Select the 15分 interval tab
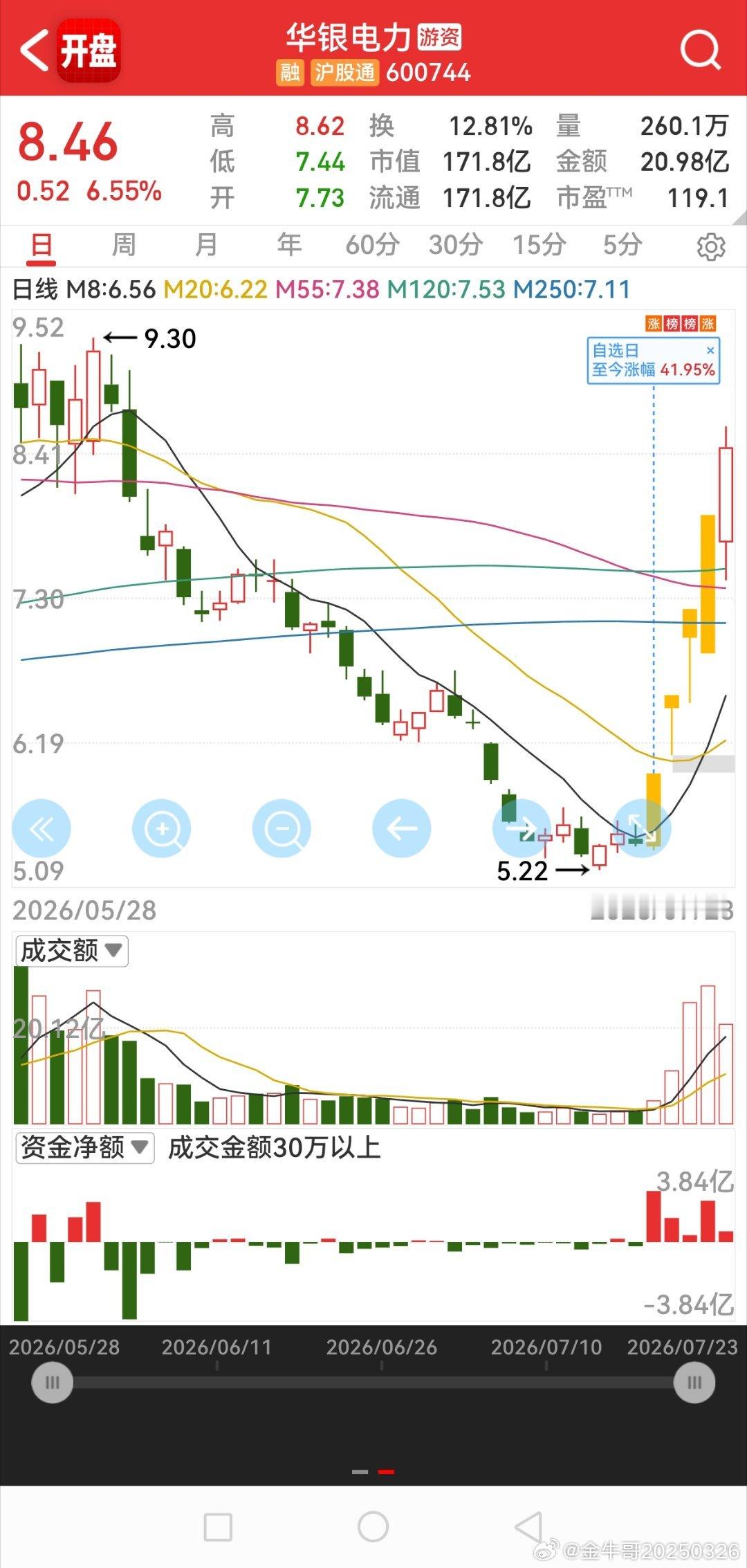Screen dimensions: 747x1568 (x=539, y=245)
